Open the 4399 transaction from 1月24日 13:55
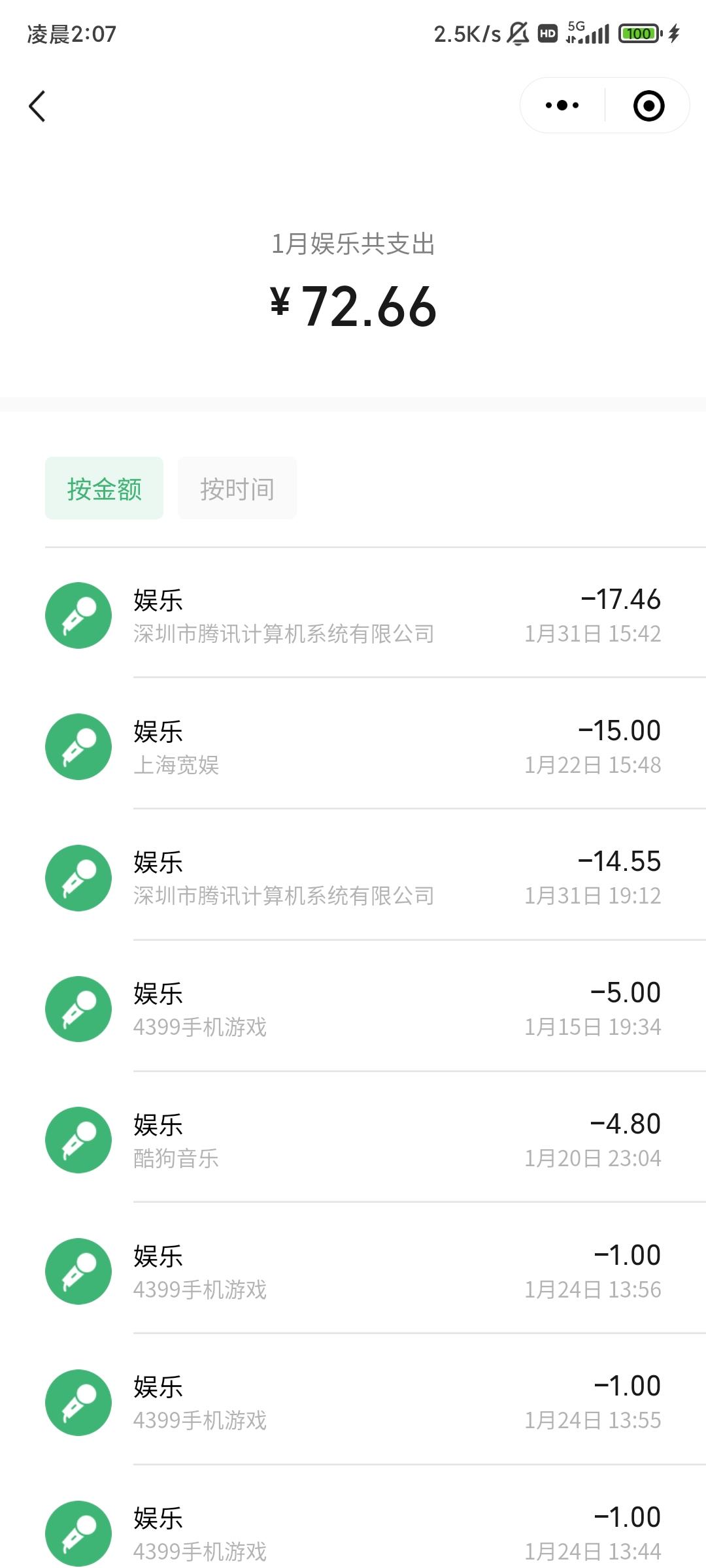 (353, 1402)
